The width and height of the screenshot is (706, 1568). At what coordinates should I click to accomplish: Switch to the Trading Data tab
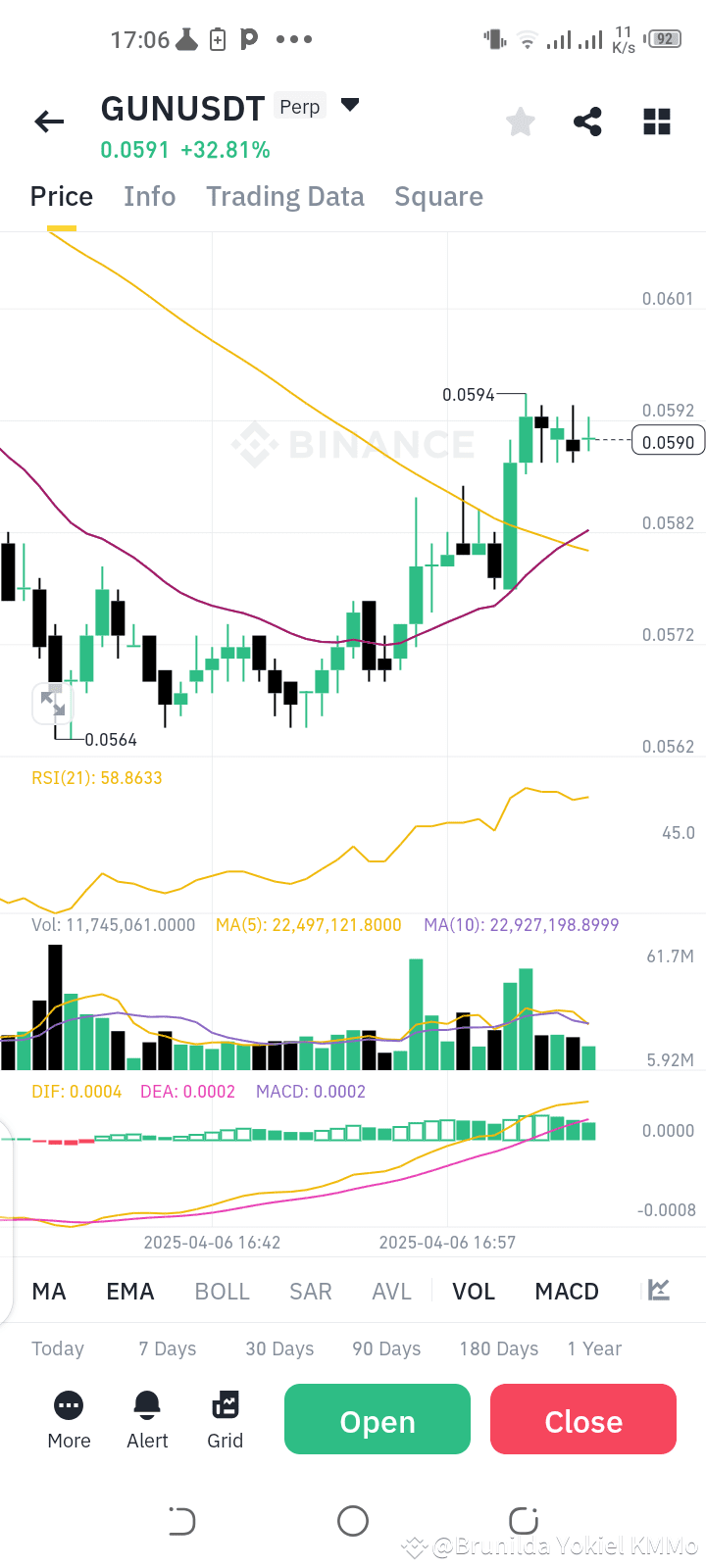[x=284, y=196]
